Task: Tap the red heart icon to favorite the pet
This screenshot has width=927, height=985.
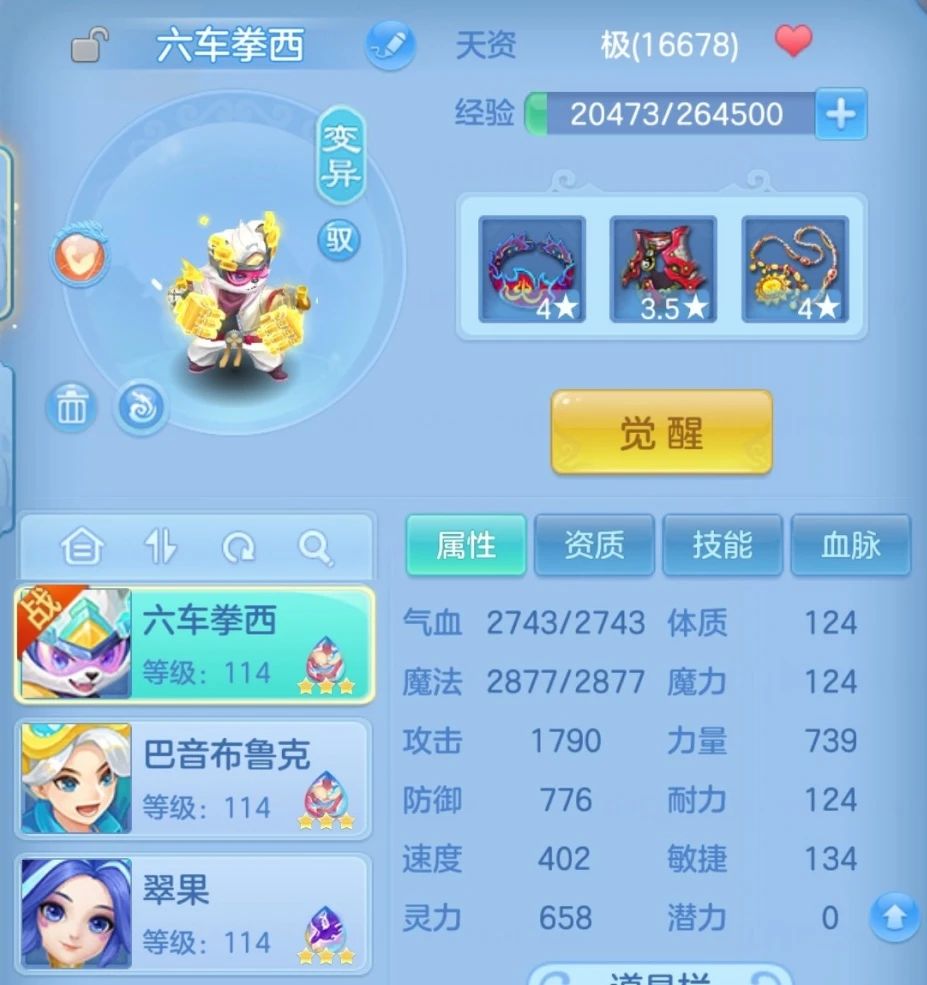Action: click(793, 42)
